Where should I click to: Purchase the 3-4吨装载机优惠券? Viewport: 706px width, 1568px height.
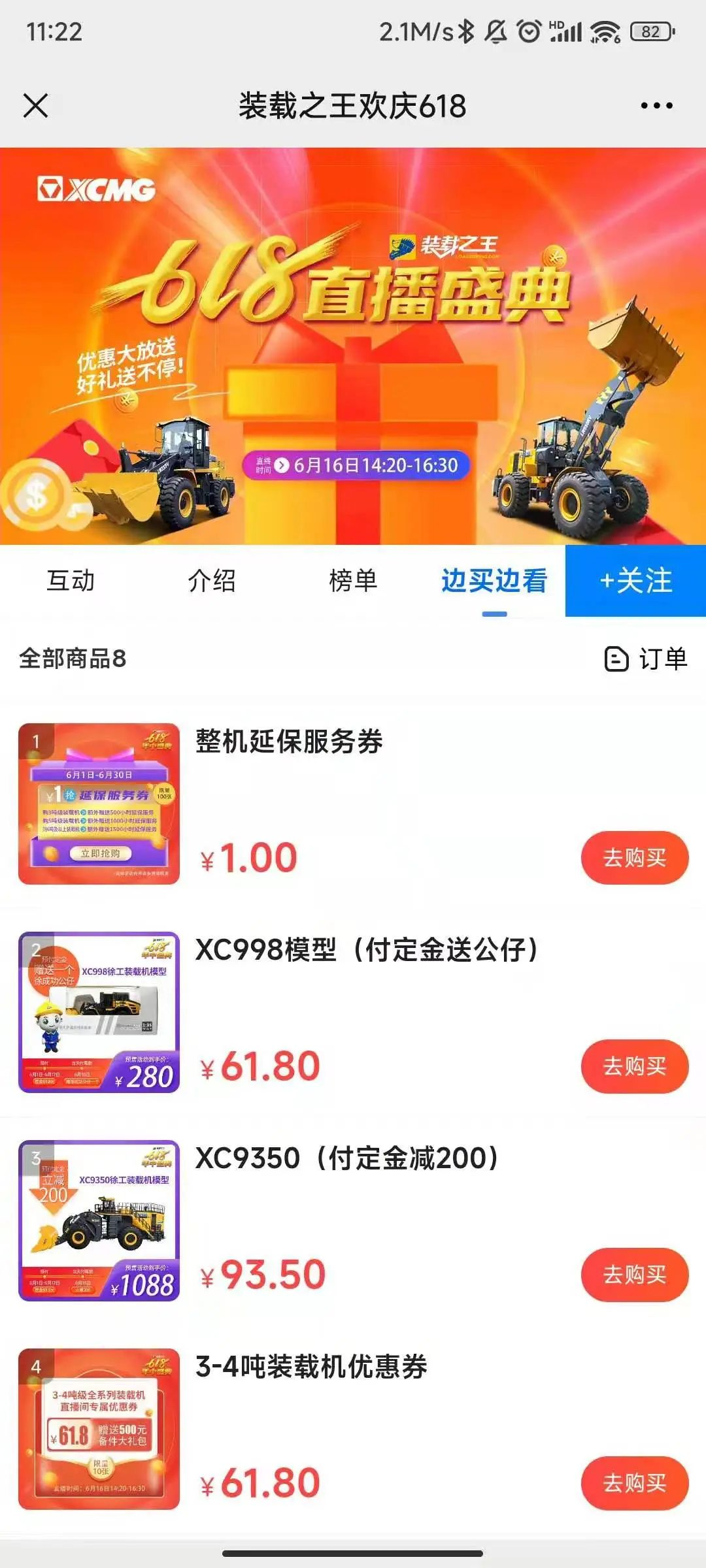tap(634, 1483)
